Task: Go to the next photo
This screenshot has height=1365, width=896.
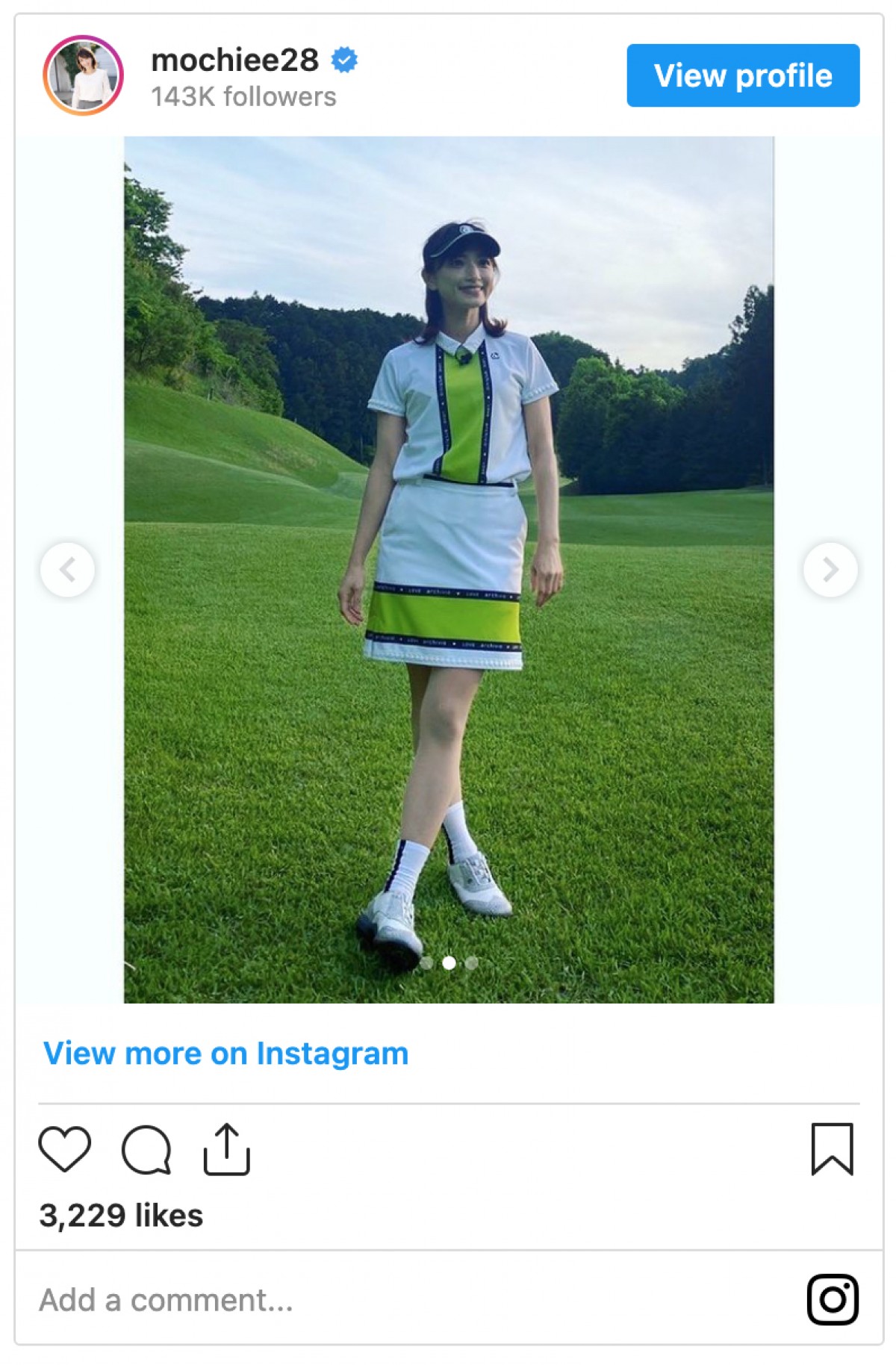Action: pos(830,570)
